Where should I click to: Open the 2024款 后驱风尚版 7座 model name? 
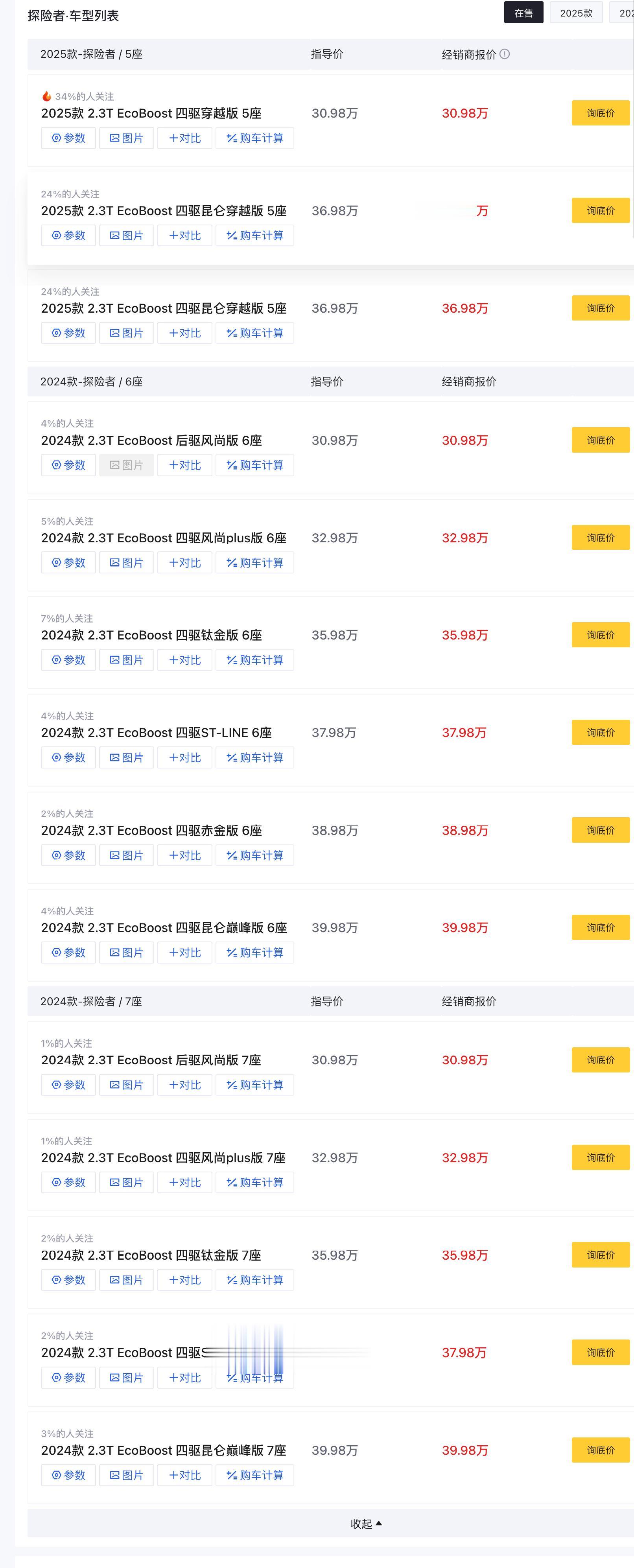pyautogui.click(x=151, y=1060)
